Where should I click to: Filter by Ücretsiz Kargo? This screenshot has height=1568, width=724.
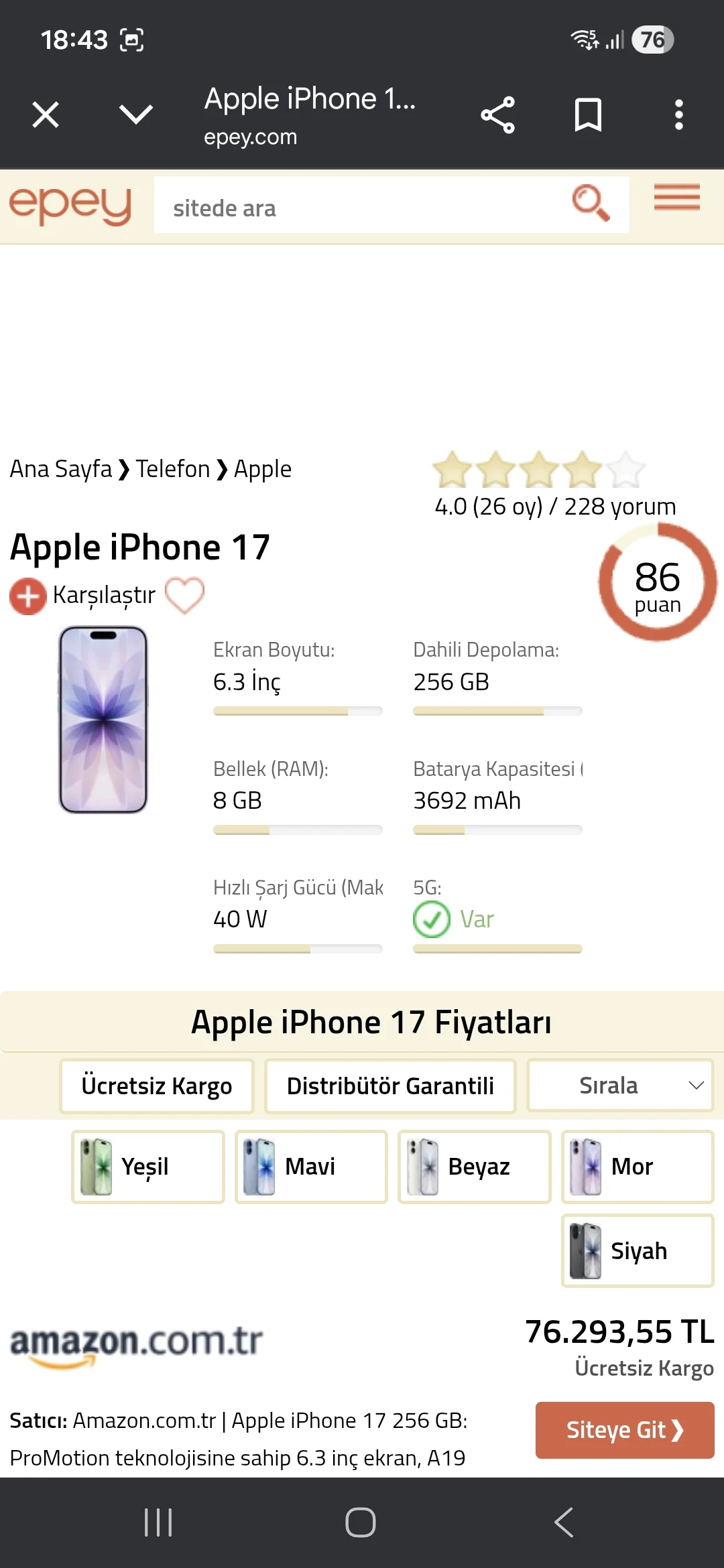pyautogui.click(x=157, y=1086)
